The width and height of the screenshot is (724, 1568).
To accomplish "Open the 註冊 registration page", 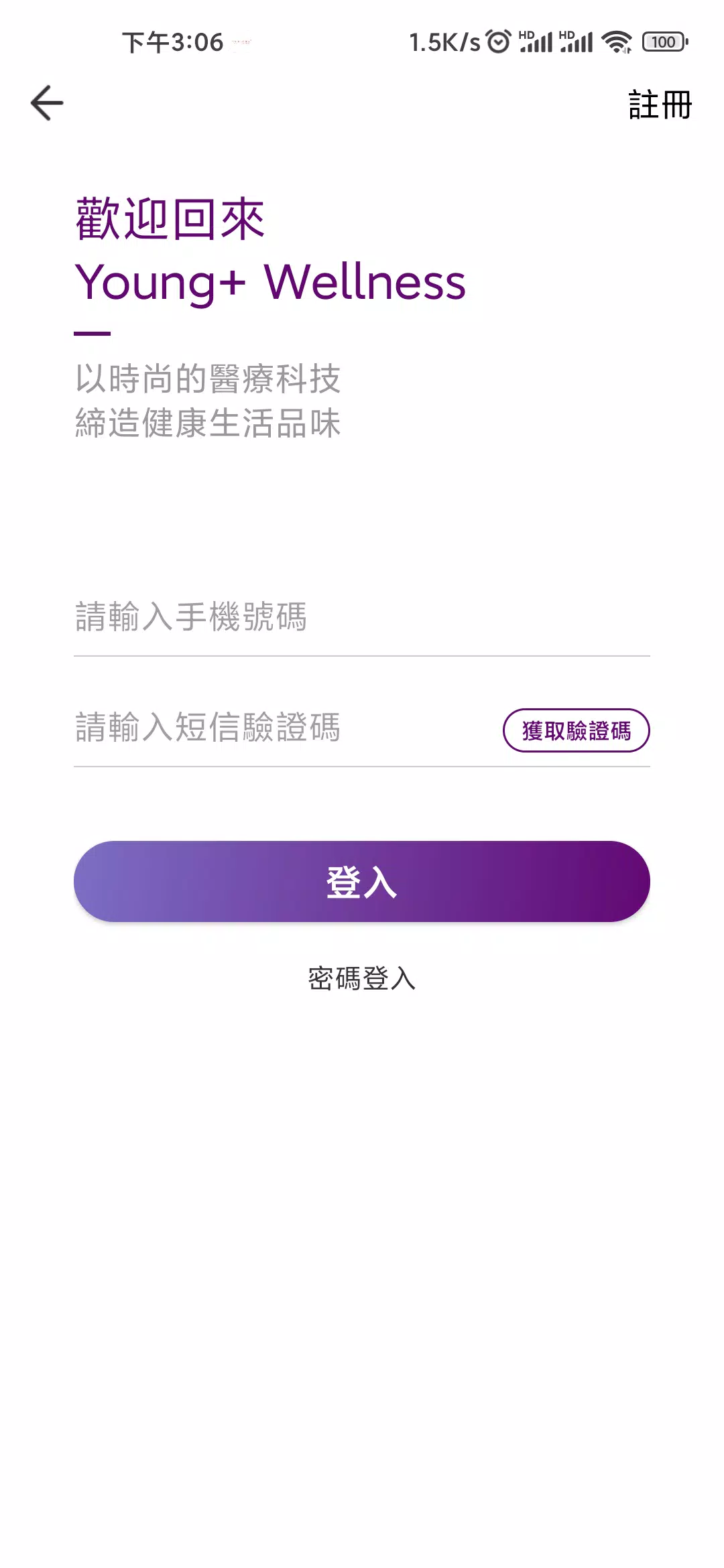I will point(660,105).
